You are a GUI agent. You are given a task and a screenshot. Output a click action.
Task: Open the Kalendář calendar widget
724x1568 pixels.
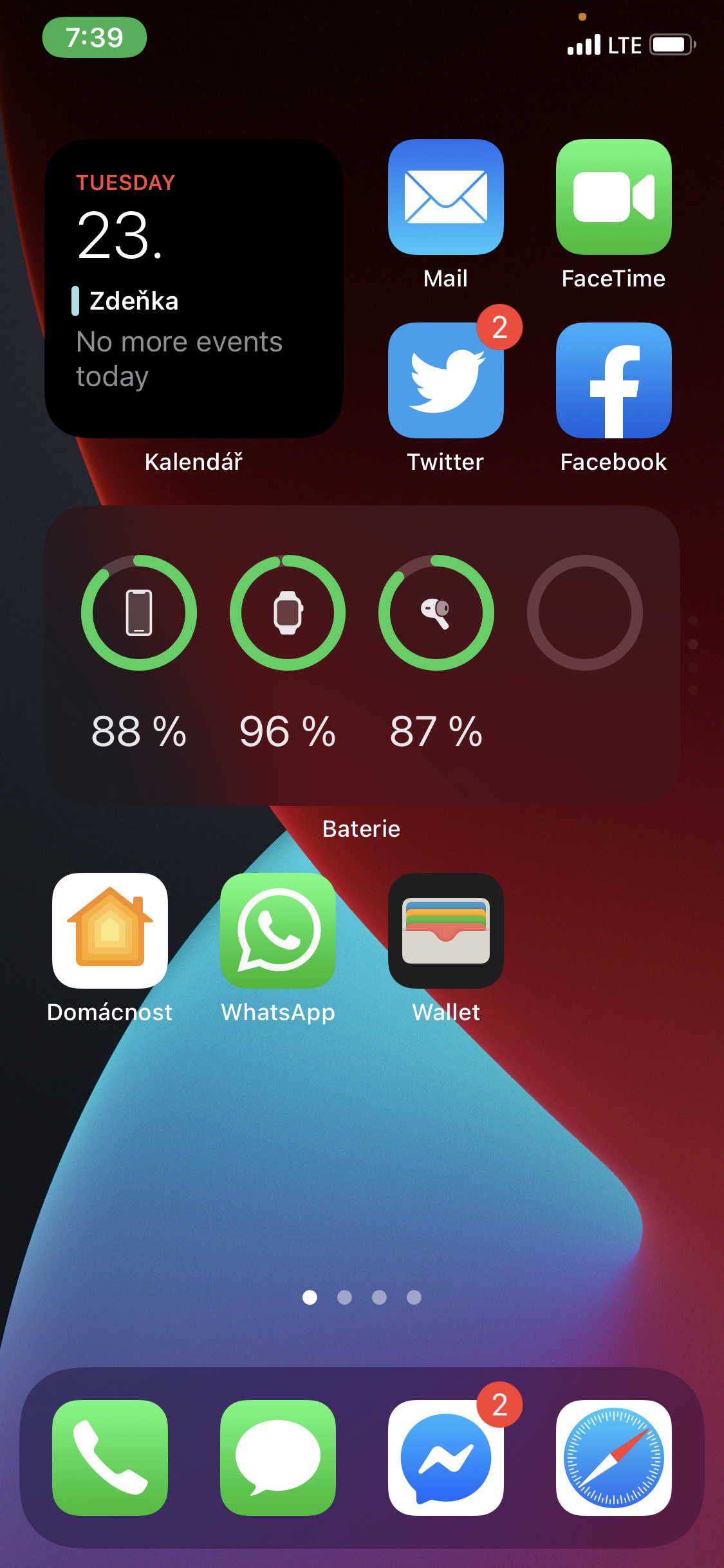coord(194,289)
